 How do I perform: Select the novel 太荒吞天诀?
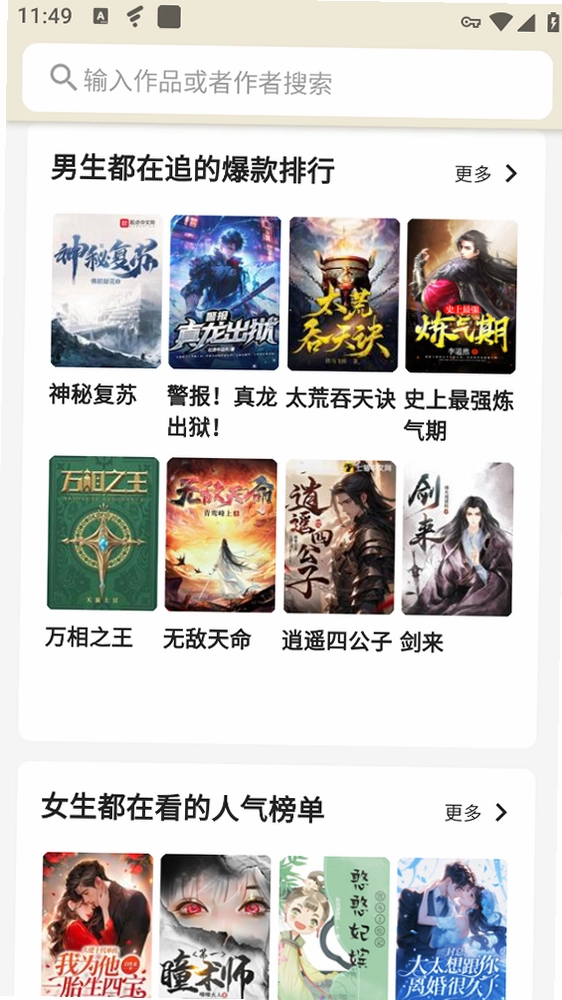[x=344, y=295]
